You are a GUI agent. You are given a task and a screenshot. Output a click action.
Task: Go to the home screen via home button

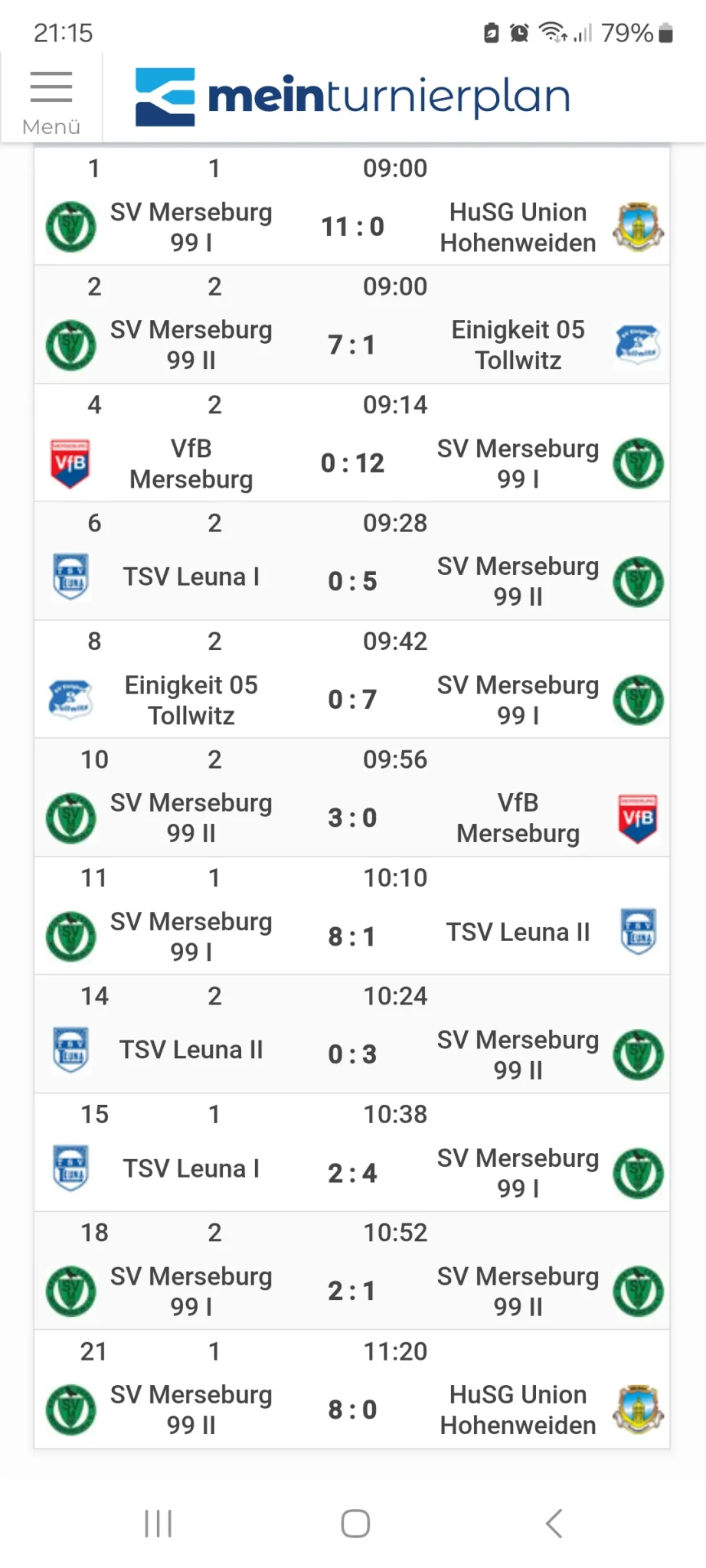(x=355, y=1524)
